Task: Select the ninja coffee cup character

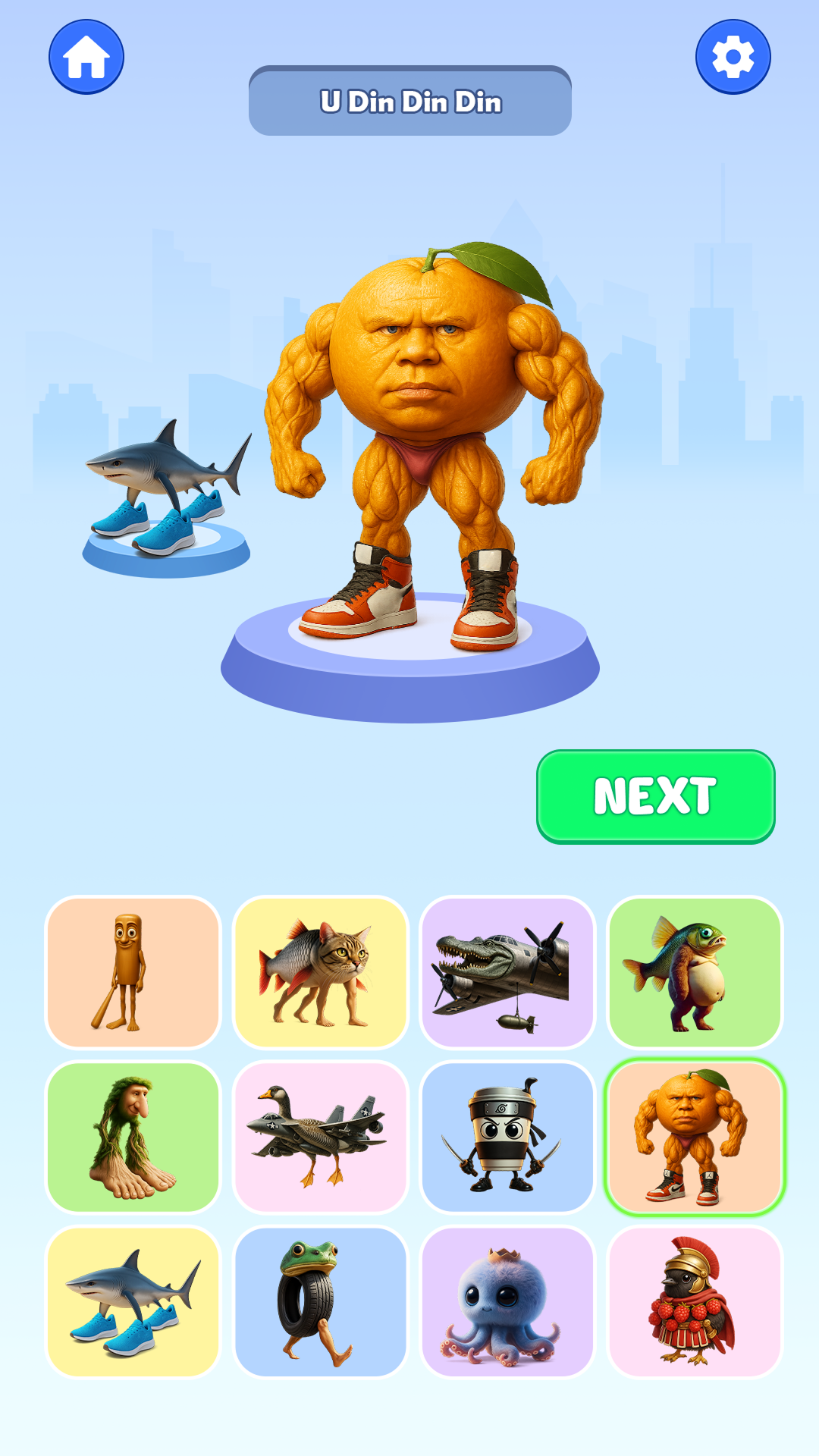Action: (507, 1137)
